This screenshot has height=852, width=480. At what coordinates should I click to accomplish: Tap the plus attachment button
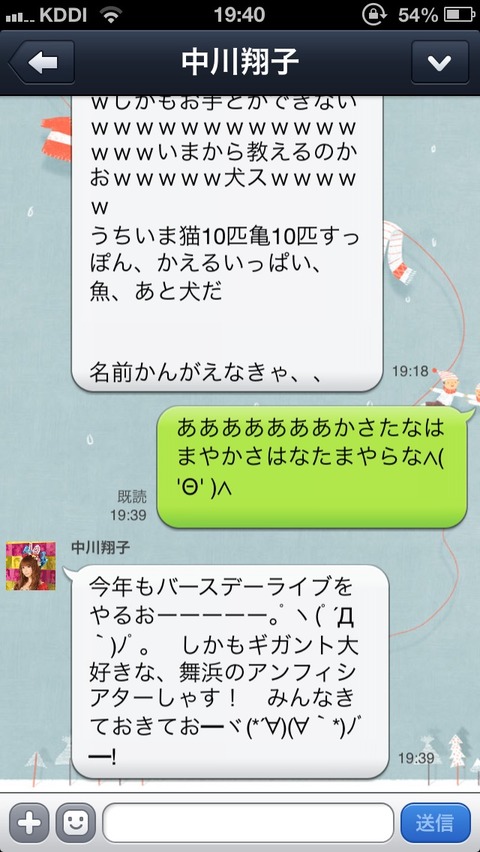pyautogui.click(x=29, y=823)
